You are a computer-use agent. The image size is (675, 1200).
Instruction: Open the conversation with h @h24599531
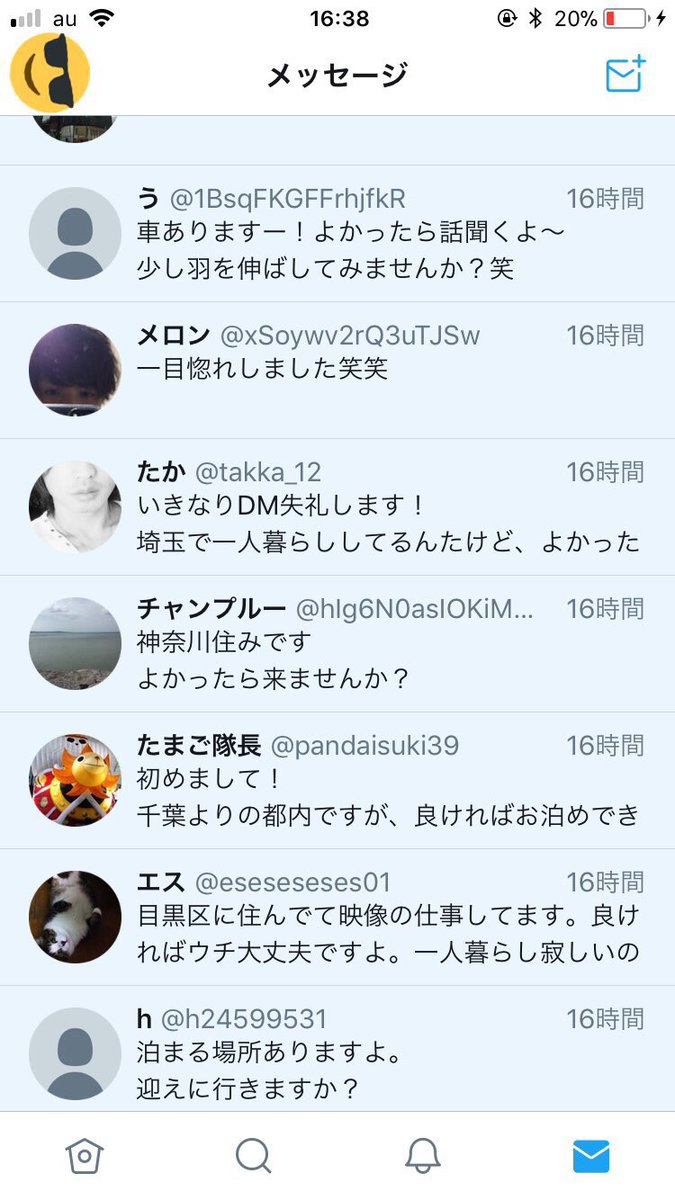[x=337, y=1050]
